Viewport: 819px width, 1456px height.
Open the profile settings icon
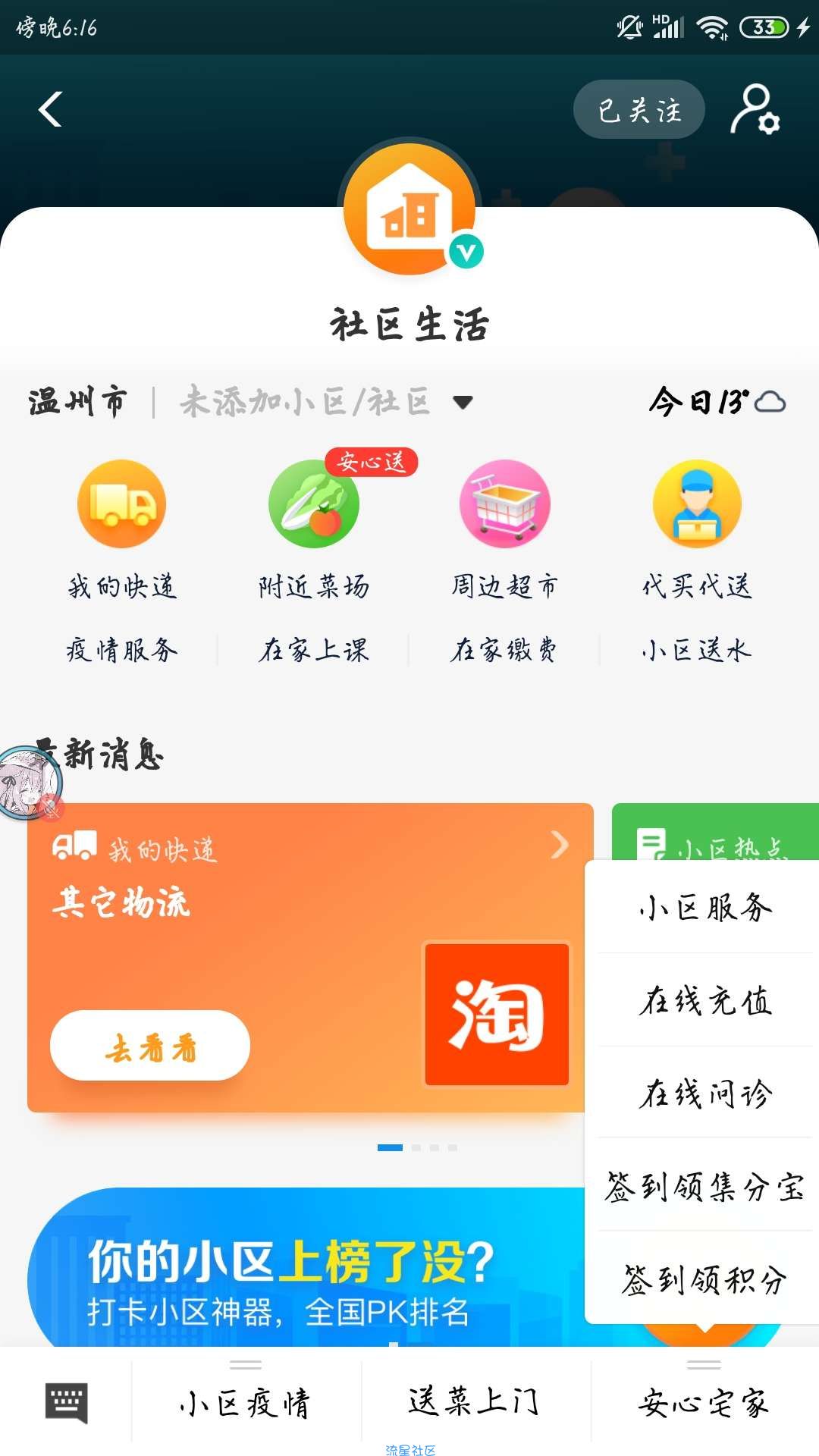pyautogui.click(x=755, y=110)
